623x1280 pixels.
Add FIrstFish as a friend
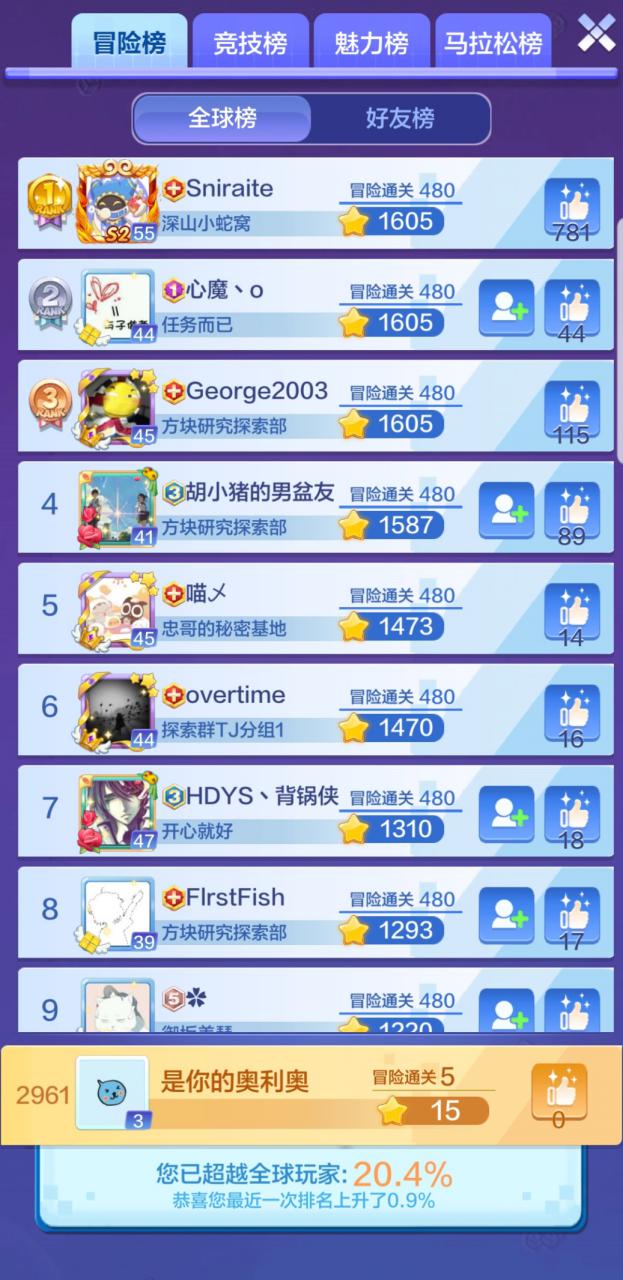tap(506, 915)
